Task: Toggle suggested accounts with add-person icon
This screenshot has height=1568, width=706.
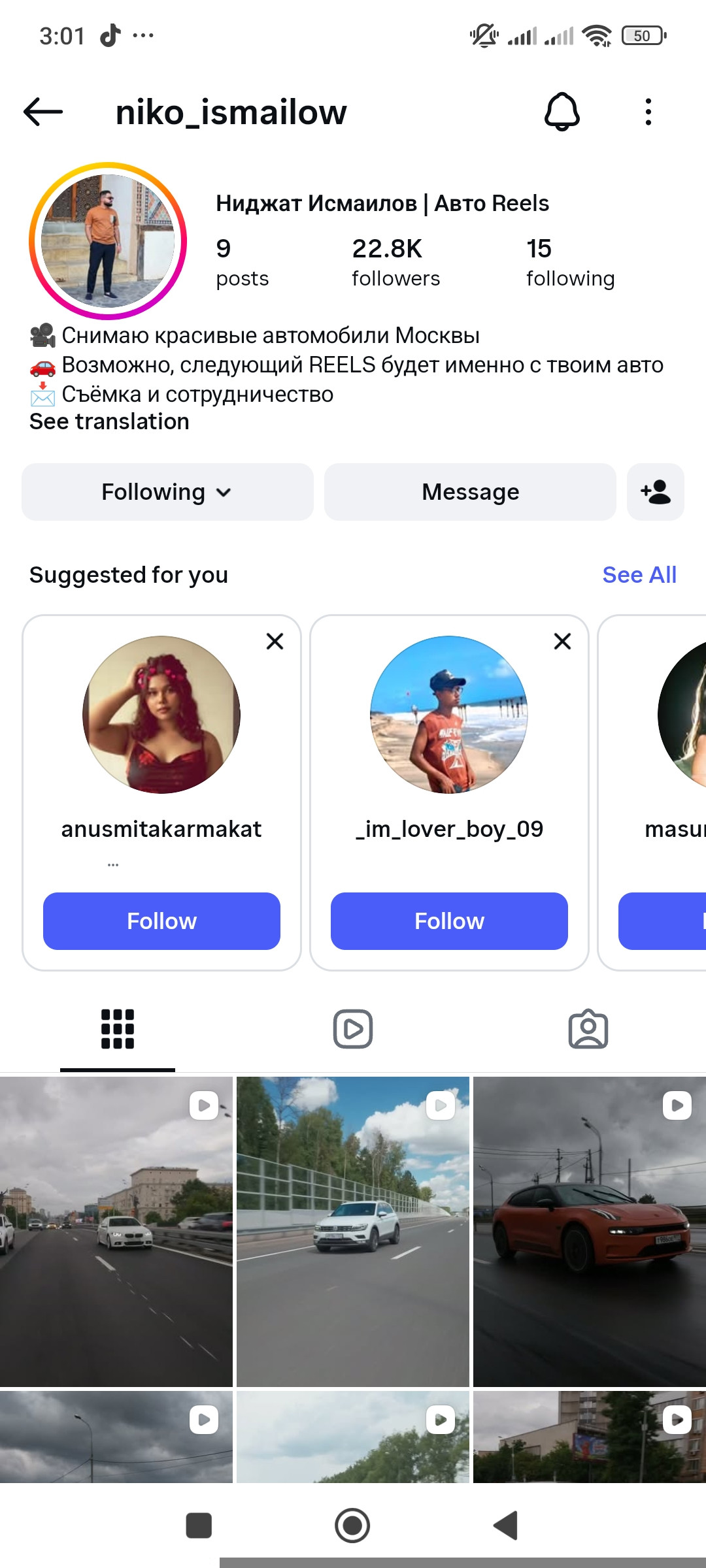Action: [656, 492]
